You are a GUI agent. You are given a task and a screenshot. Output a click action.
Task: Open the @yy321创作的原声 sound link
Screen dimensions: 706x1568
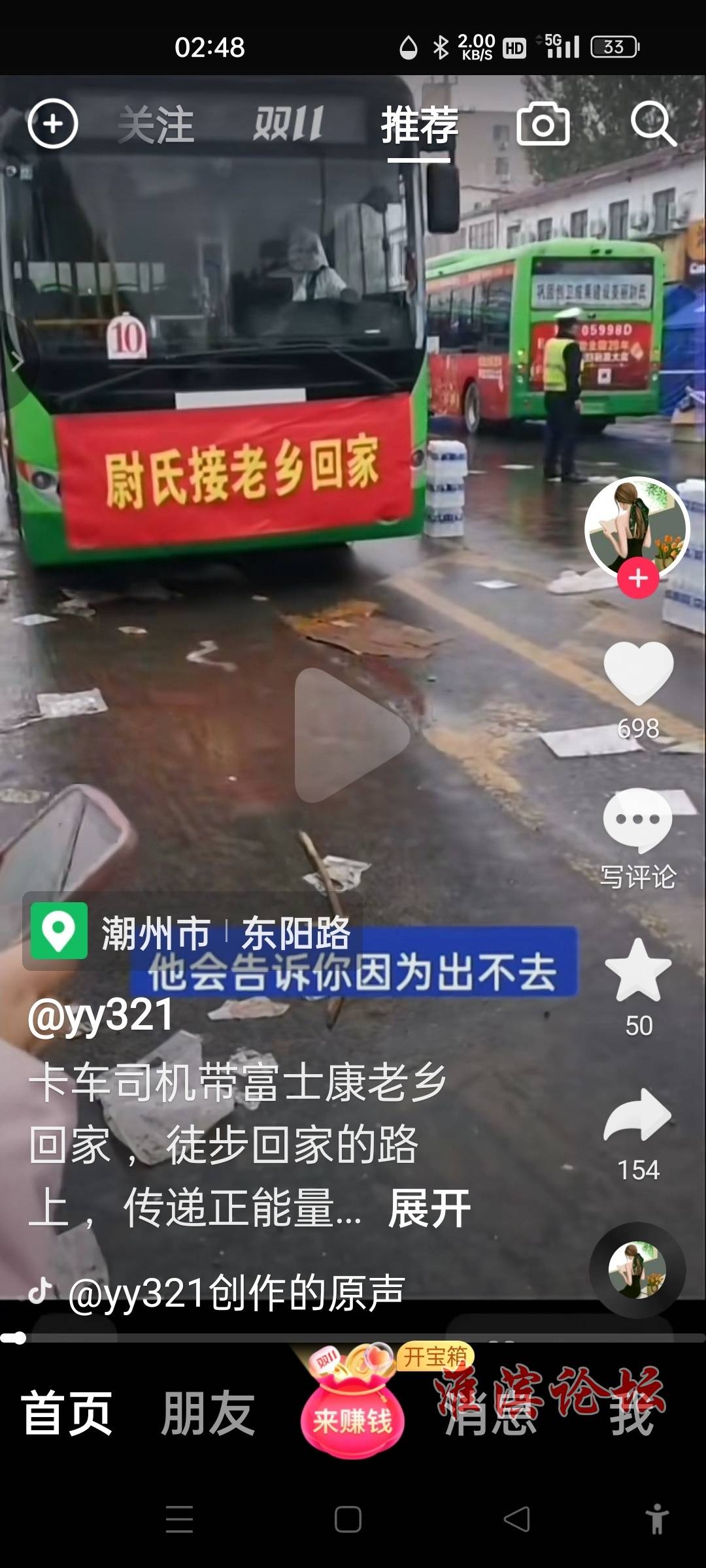click(x=235, y=1293)
